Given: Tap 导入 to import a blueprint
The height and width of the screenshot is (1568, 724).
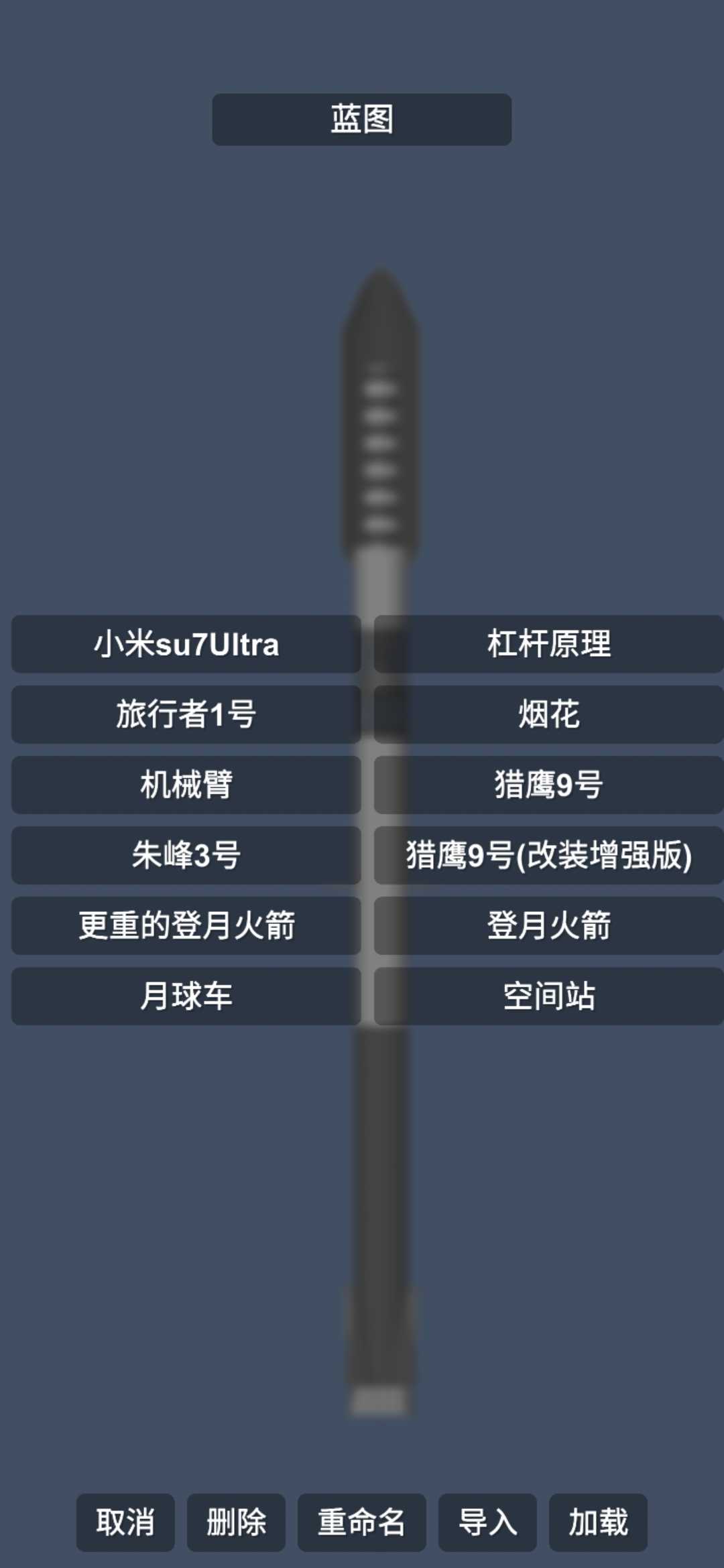Looking at the screenshot, I should click(487, 1522).
